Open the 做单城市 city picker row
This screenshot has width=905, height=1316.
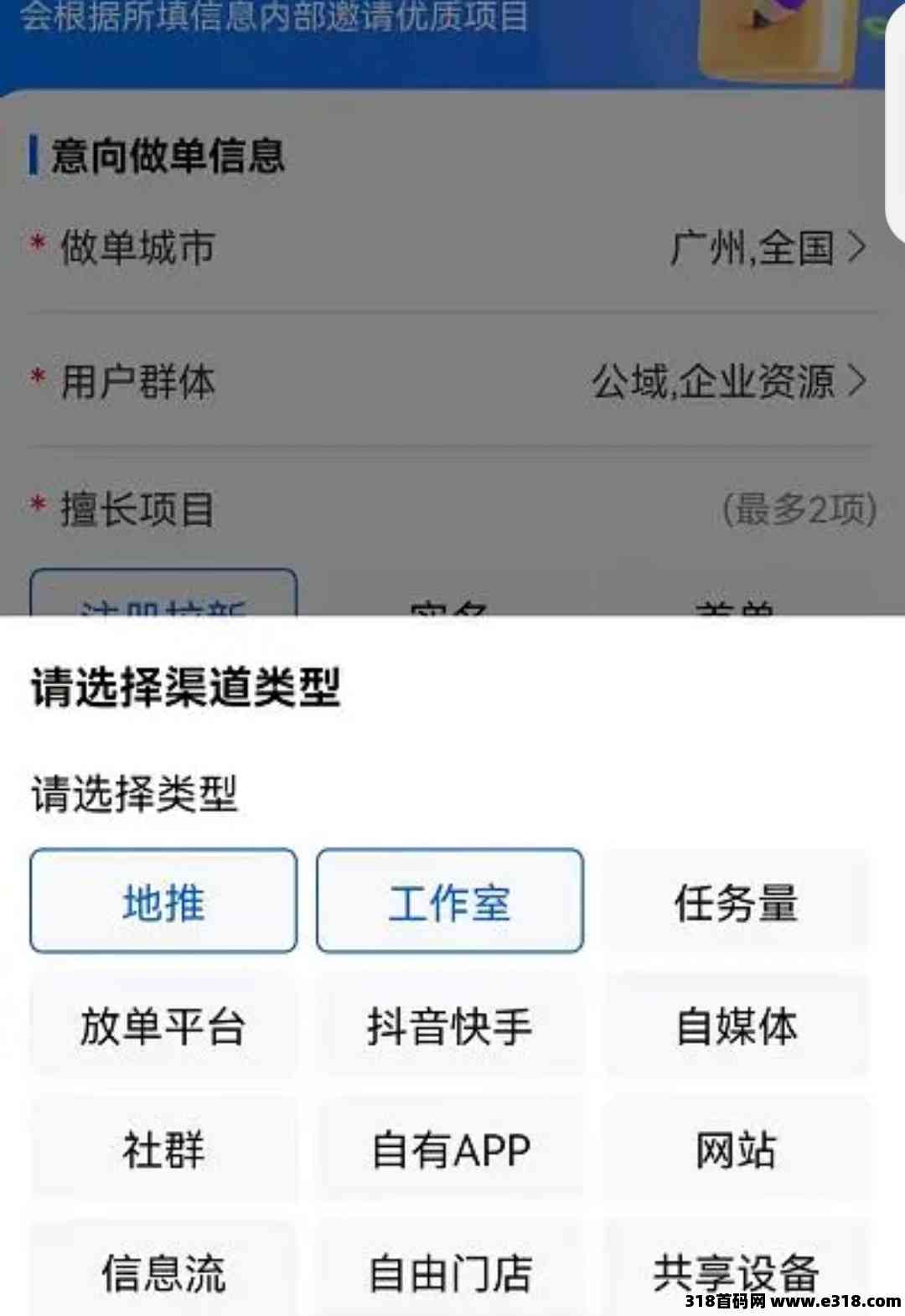coord(452,248)
